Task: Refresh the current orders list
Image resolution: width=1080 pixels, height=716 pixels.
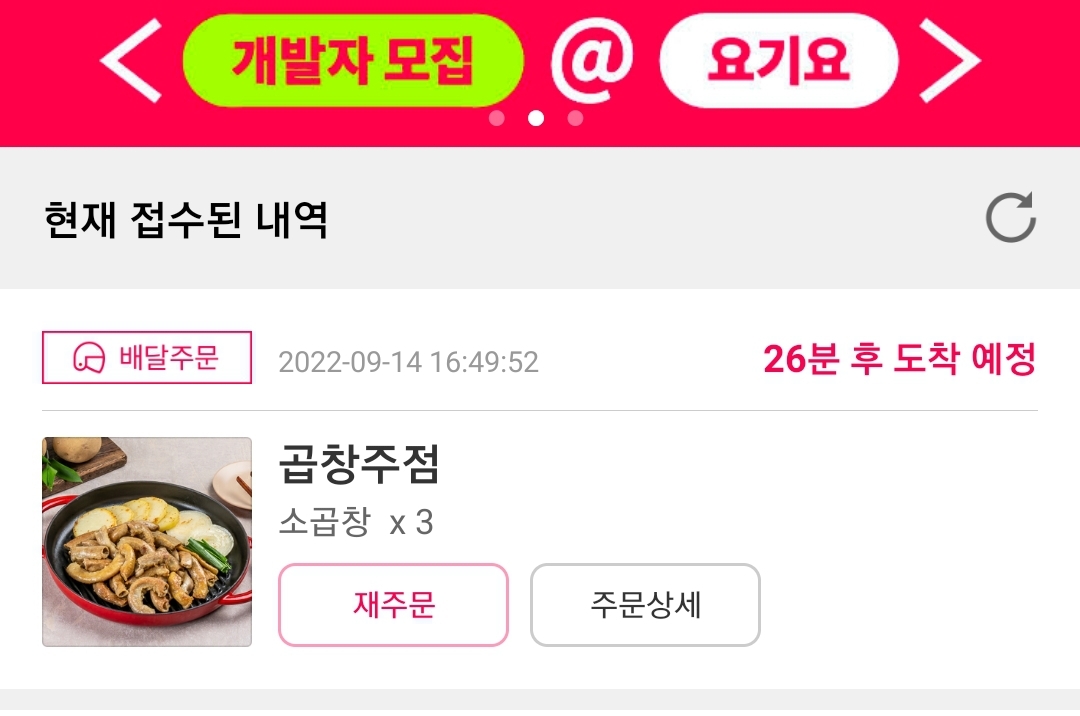Action: tap(1010, 218)
